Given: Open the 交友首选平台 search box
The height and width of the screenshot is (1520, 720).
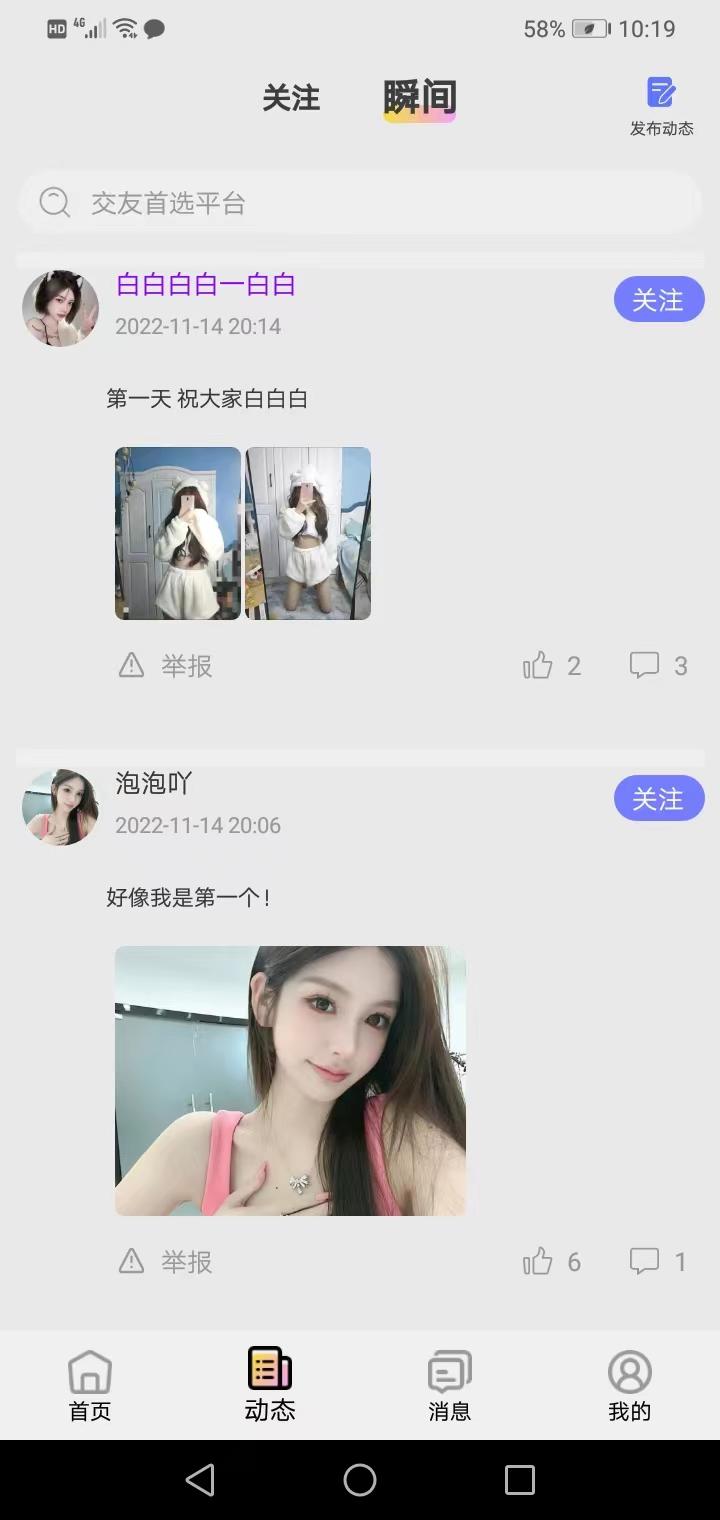Looking at the screenshot, I should pyautogui.click(x=360, y=203).
